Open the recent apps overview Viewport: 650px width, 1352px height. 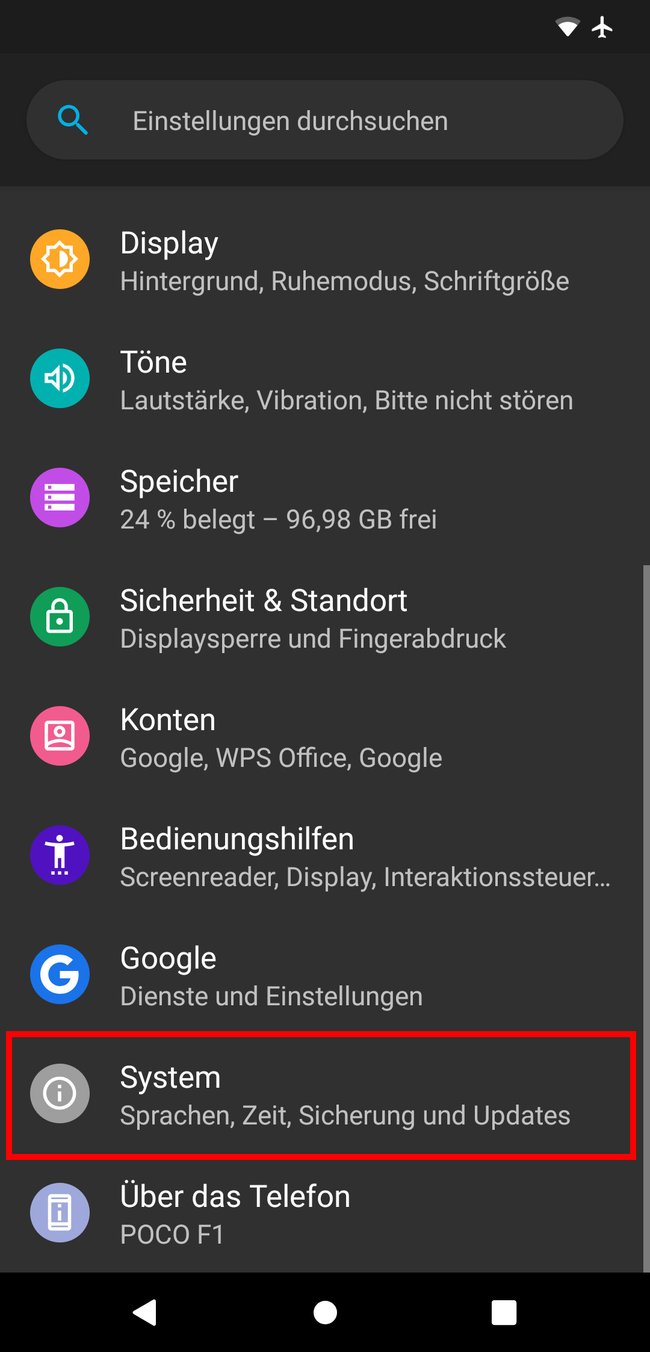(504, 1312)
